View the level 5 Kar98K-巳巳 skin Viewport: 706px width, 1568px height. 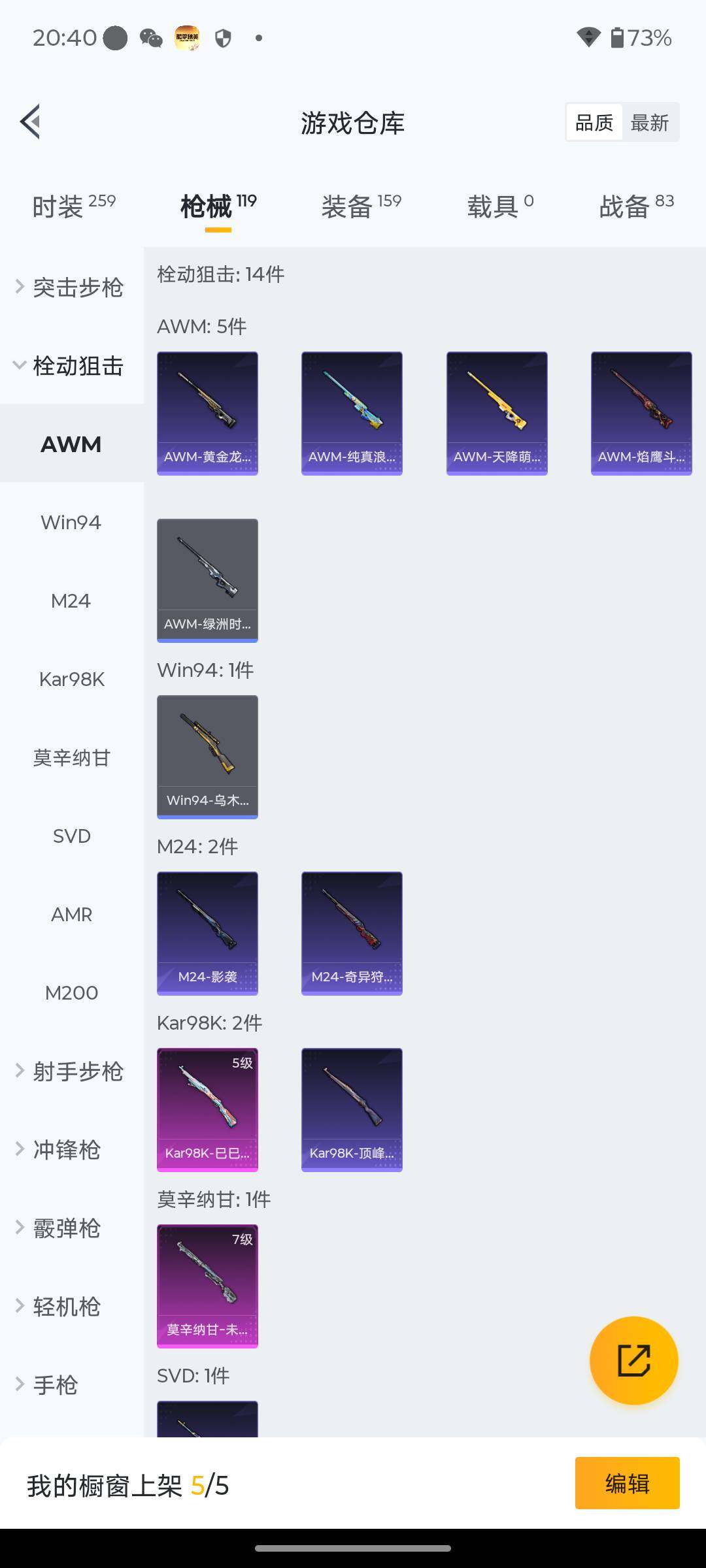[207, 1109]
